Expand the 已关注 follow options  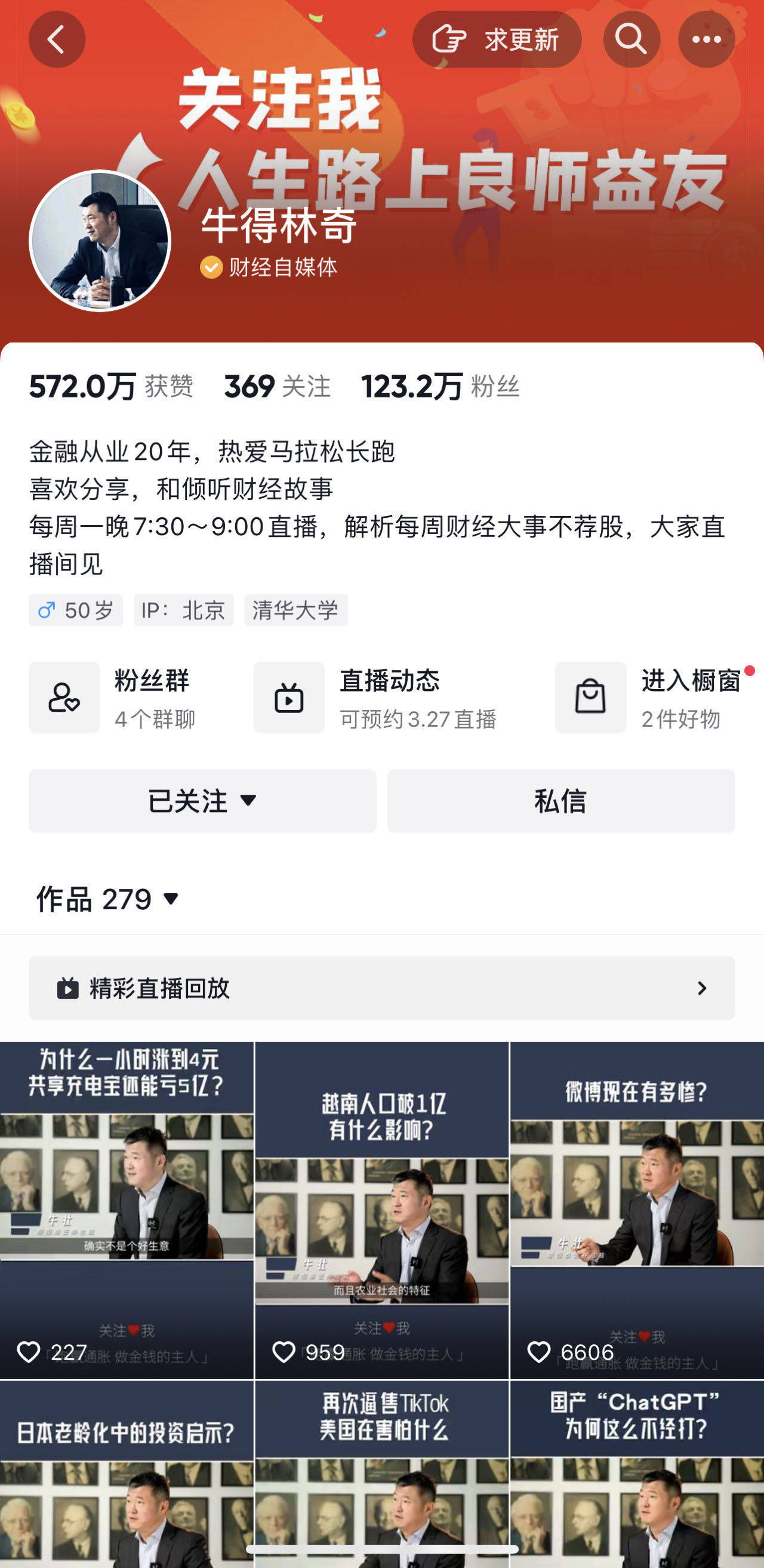202,801
